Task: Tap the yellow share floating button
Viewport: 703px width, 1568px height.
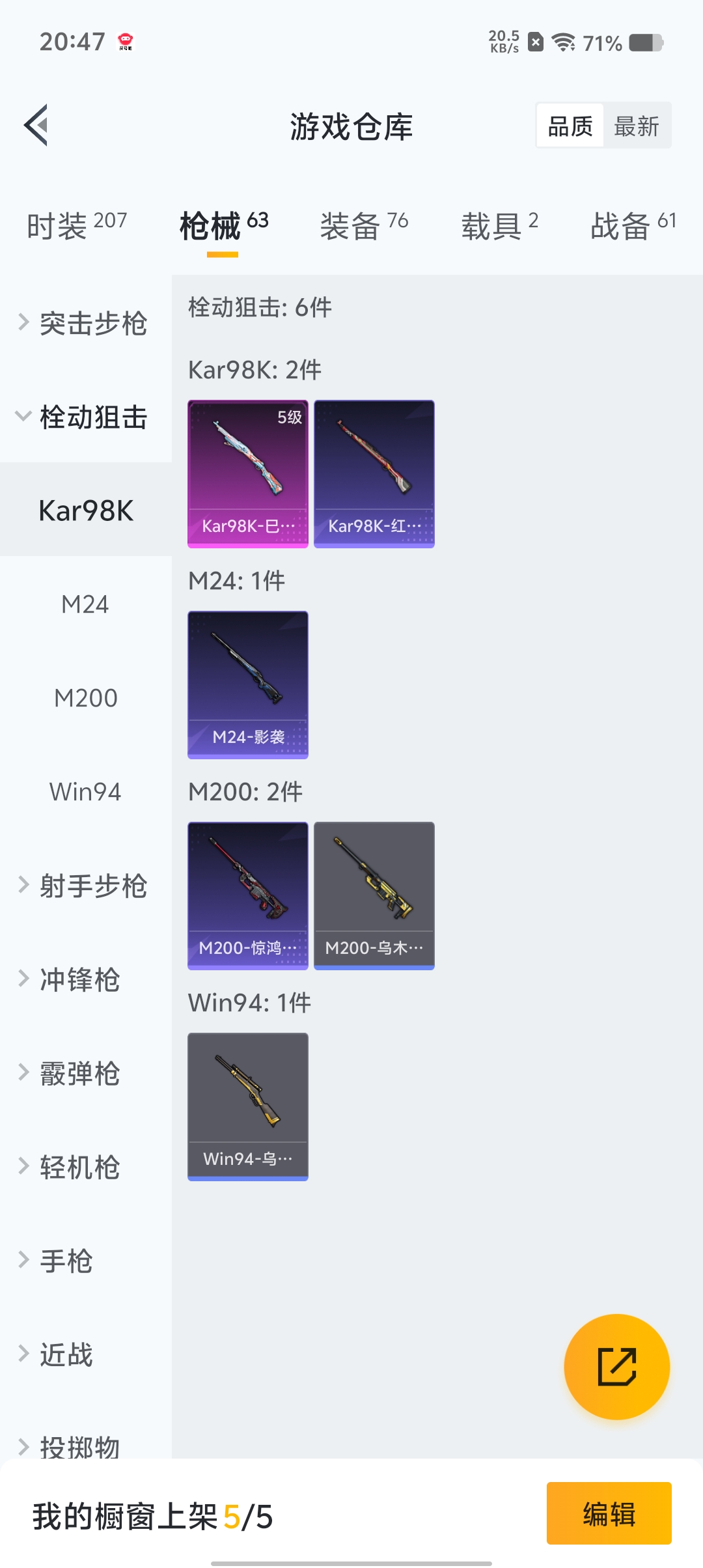Action: [616, 1367]
